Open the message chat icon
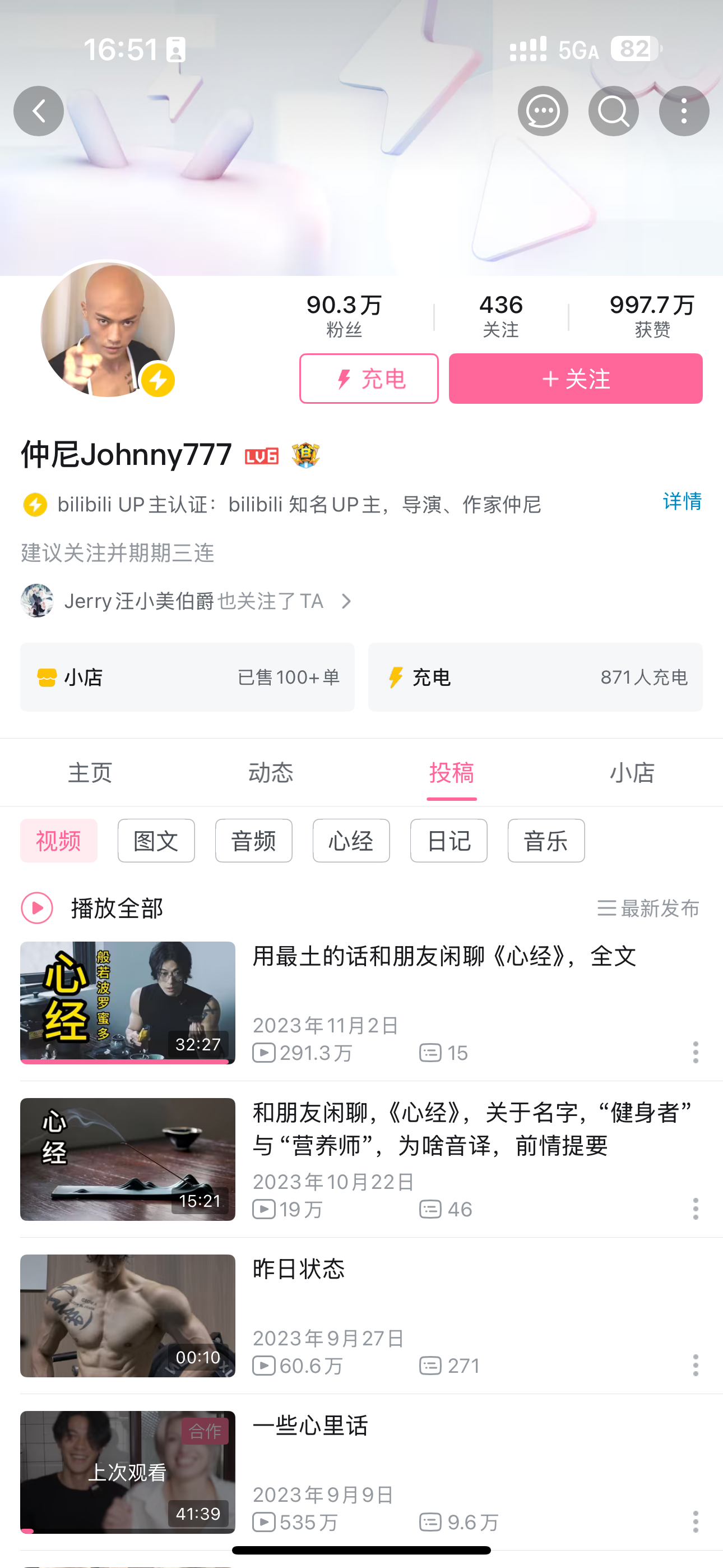This screenshot has width=723, height=1568. [543, 111]
